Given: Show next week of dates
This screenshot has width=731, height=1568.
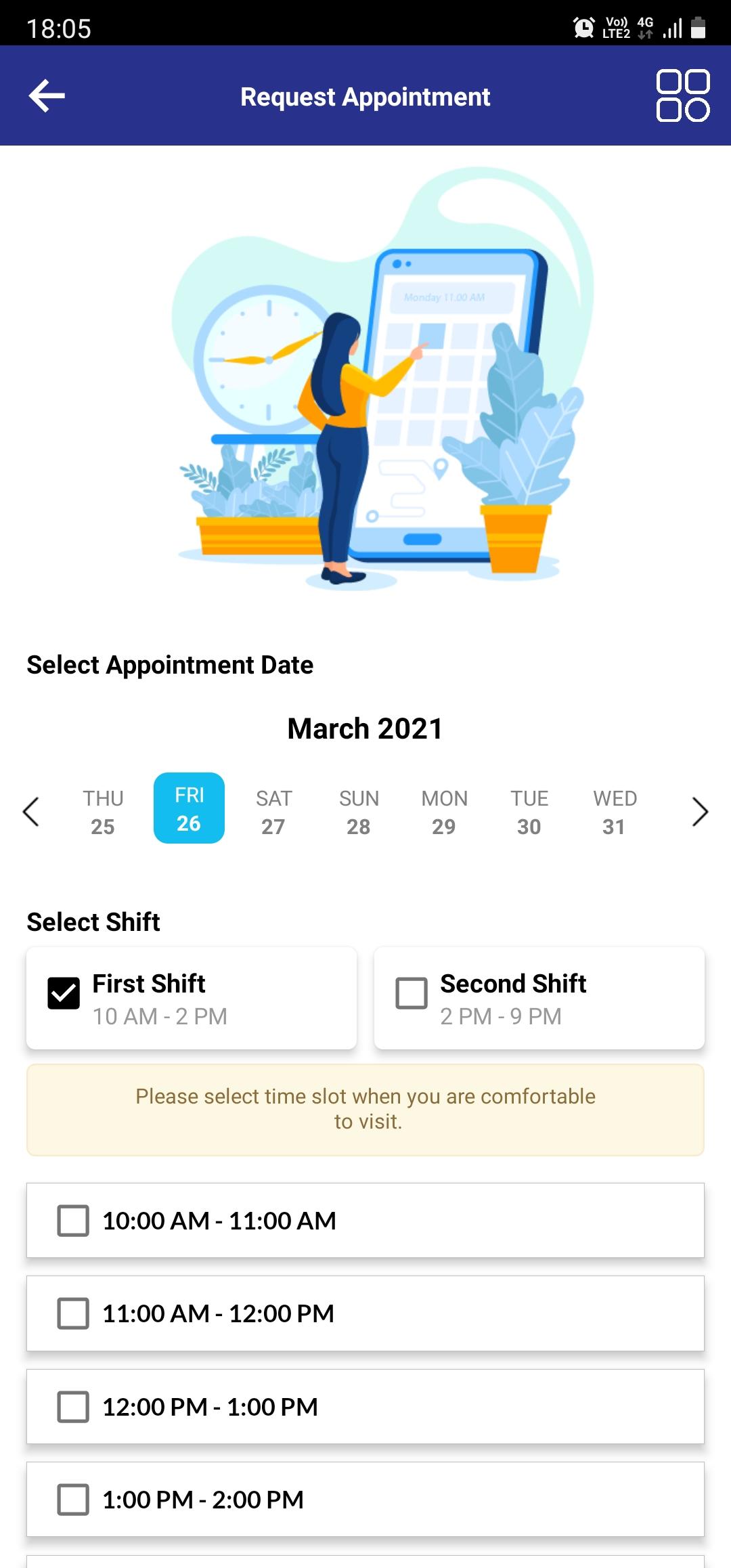Looking at the screenshot, I should click(x=700, y=811).
